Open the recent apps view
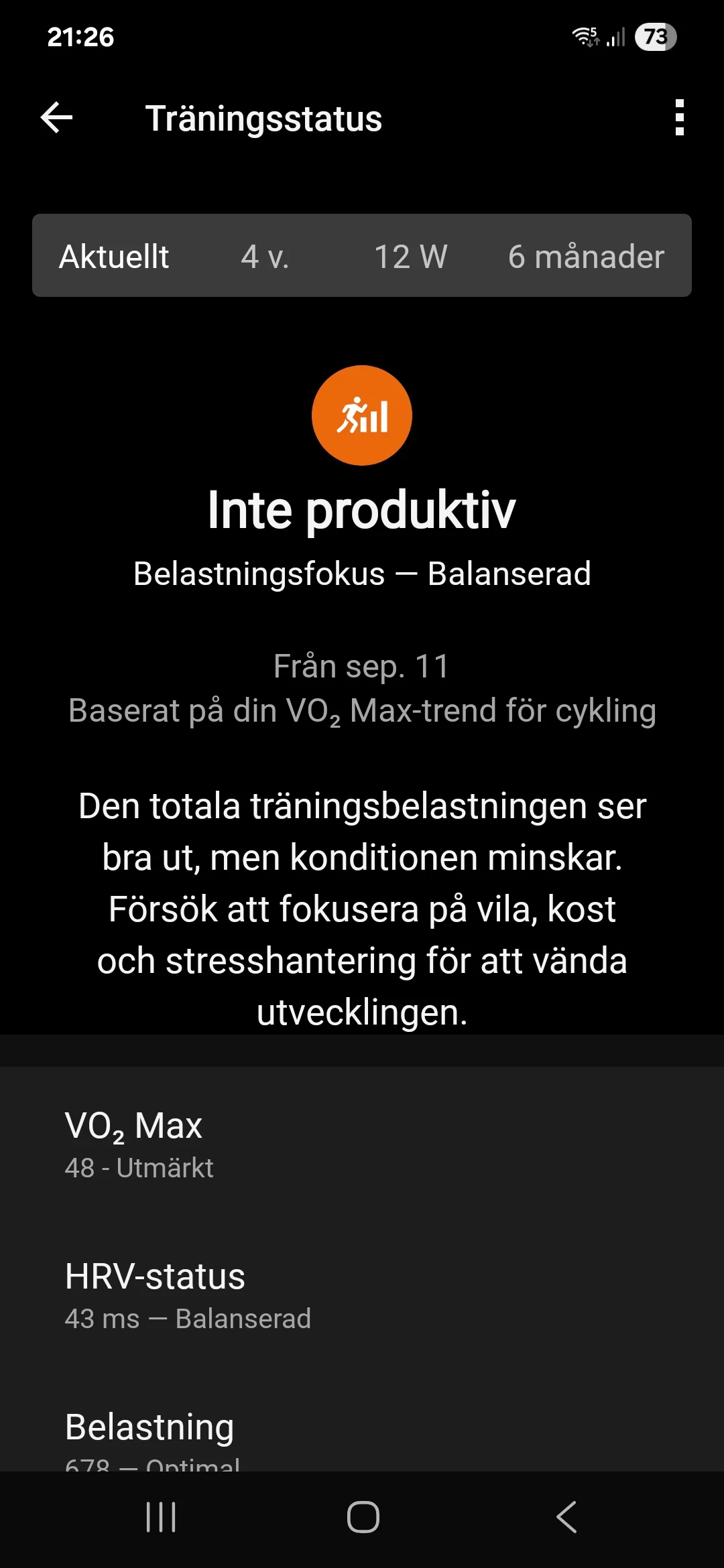 161,1517
